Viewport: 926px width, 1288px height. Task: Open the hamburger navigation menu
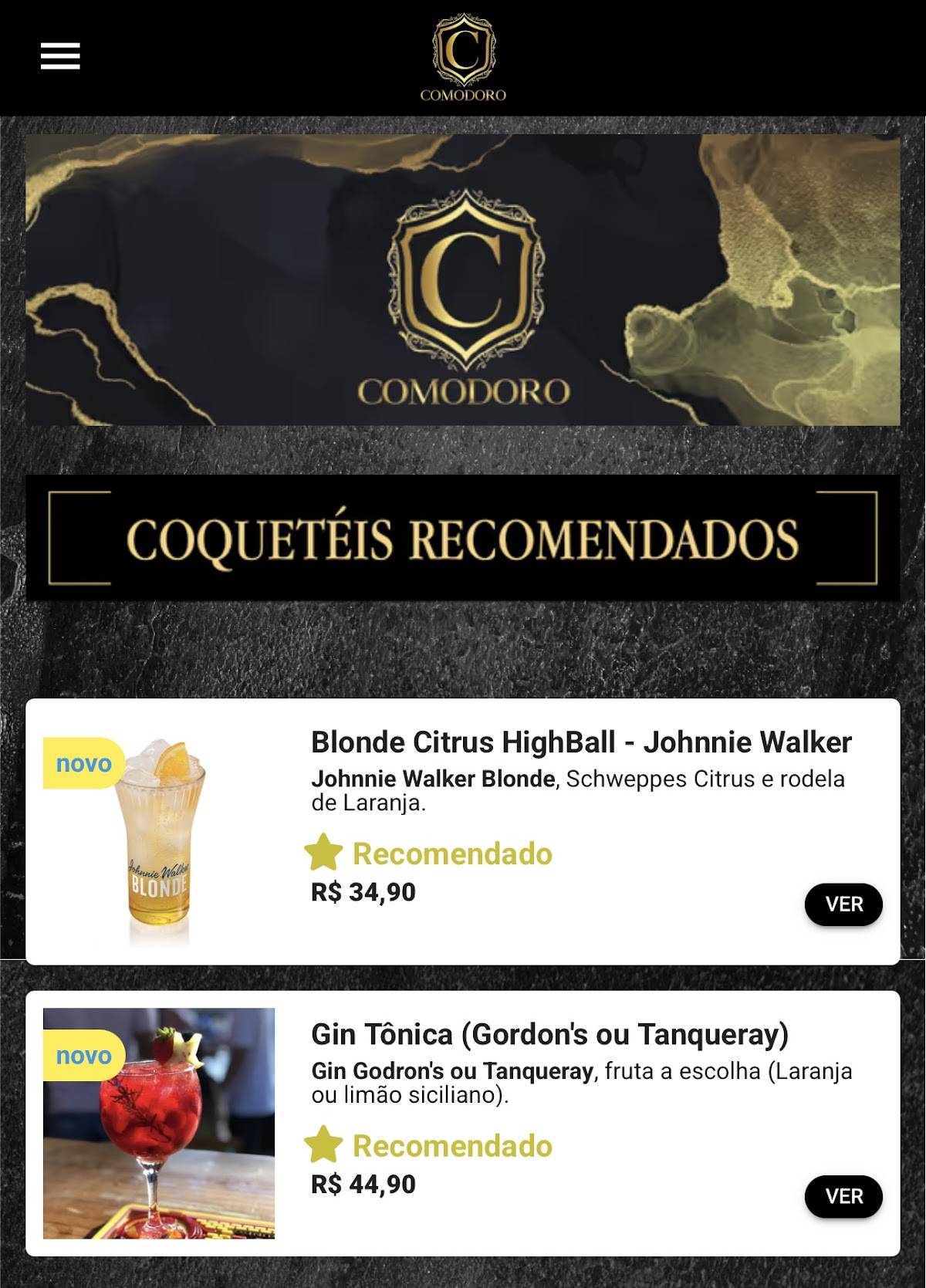pos(59,55)
